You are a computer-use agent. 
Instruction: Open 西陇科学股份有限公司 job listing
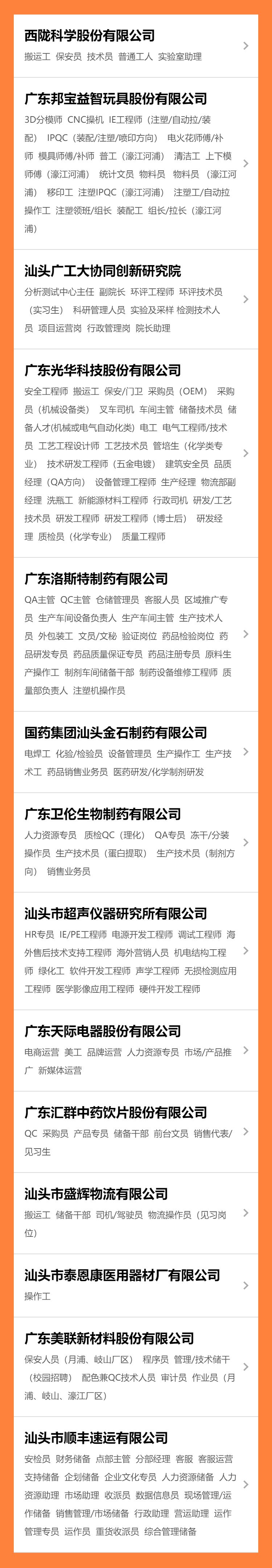click(136, 46)
